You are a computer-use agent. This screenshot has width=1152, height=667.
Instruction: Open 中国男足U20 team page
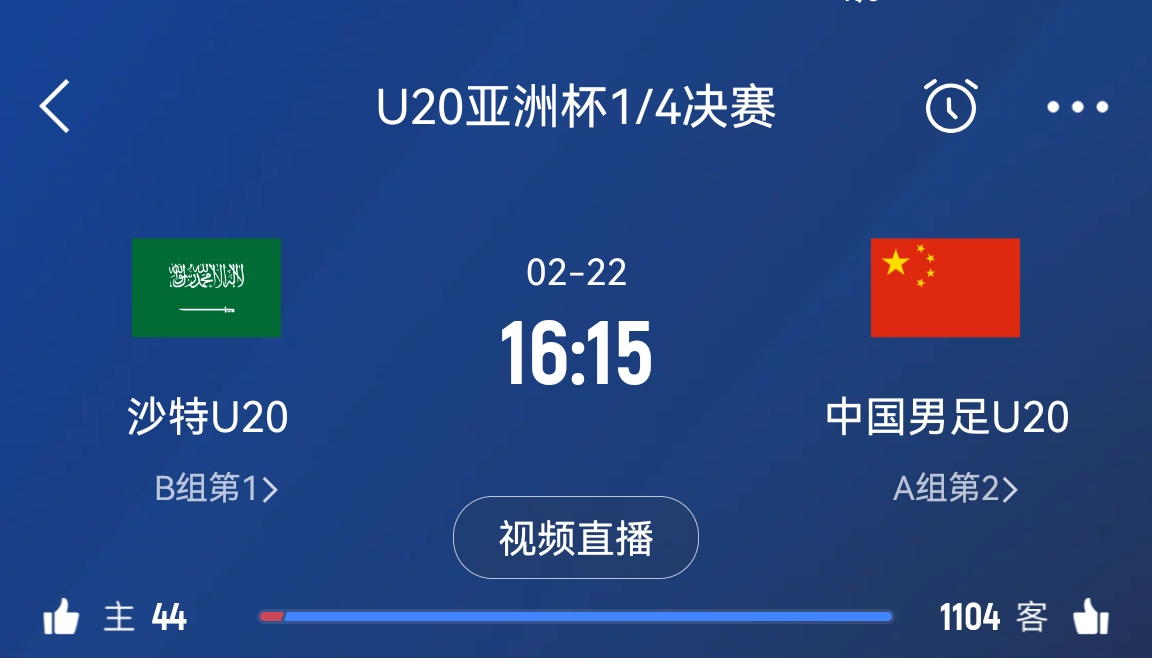coord(946,417)
